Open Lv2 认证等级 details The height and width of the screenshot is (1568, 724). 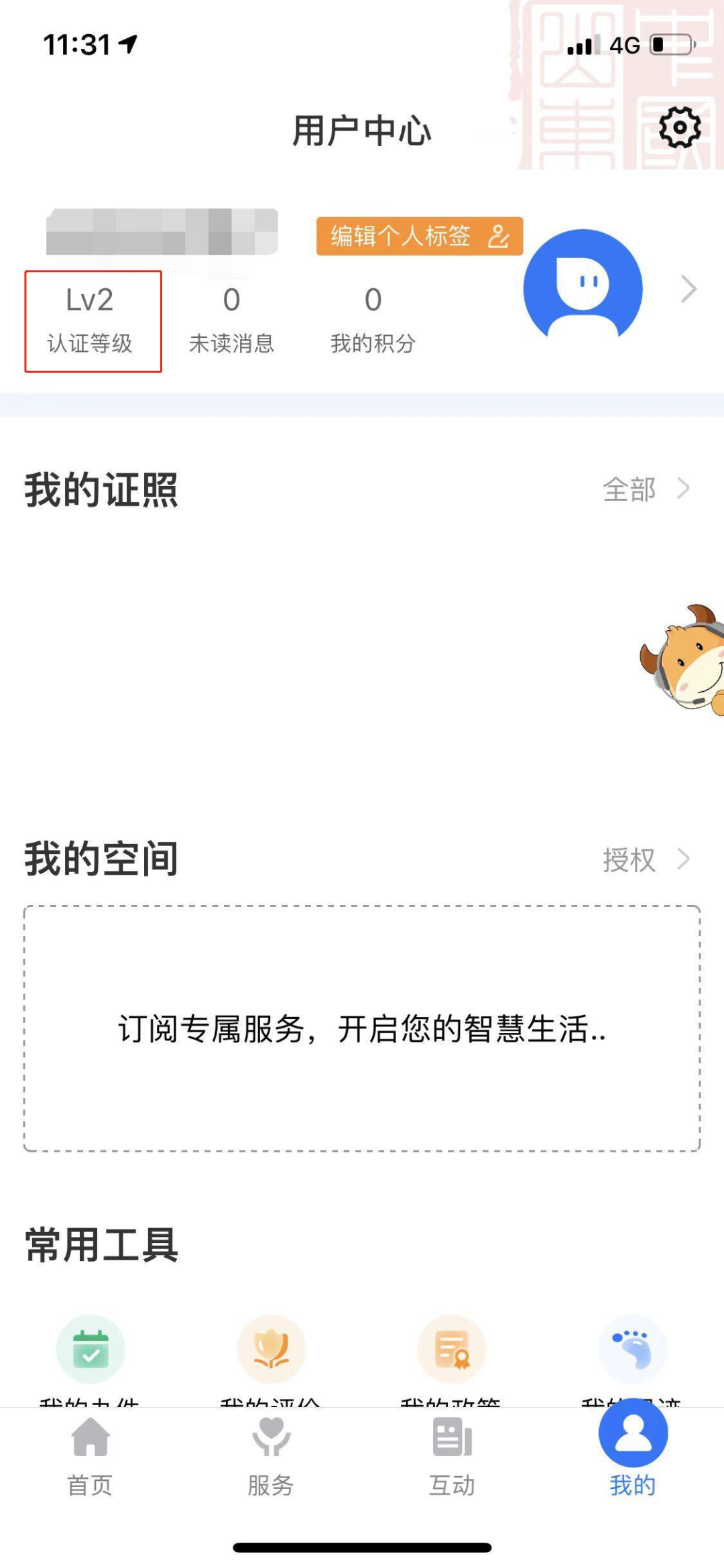click(x=90, y=320)
